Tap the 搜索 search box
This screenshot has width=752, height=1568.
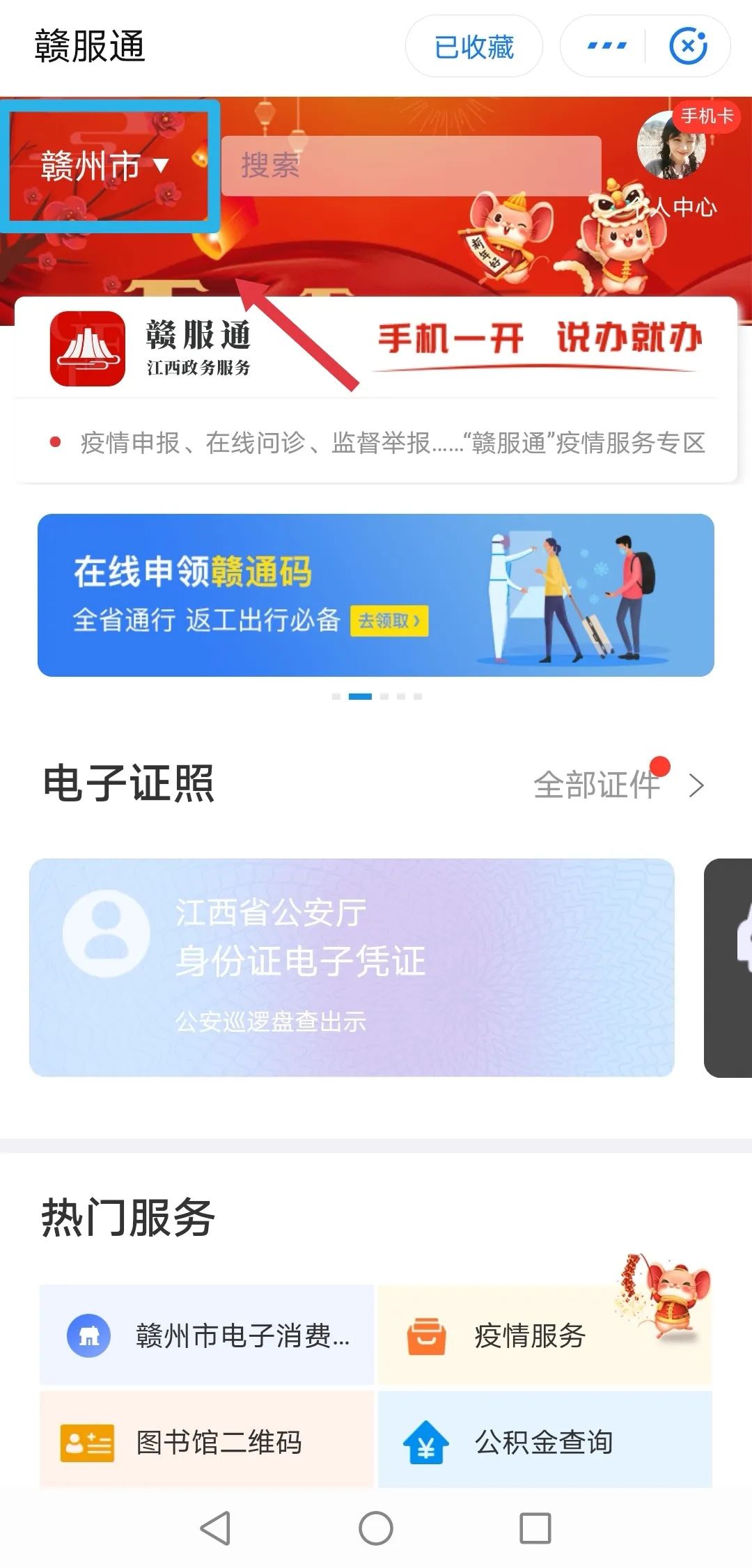pyautogui.click(x=411, y=166)
